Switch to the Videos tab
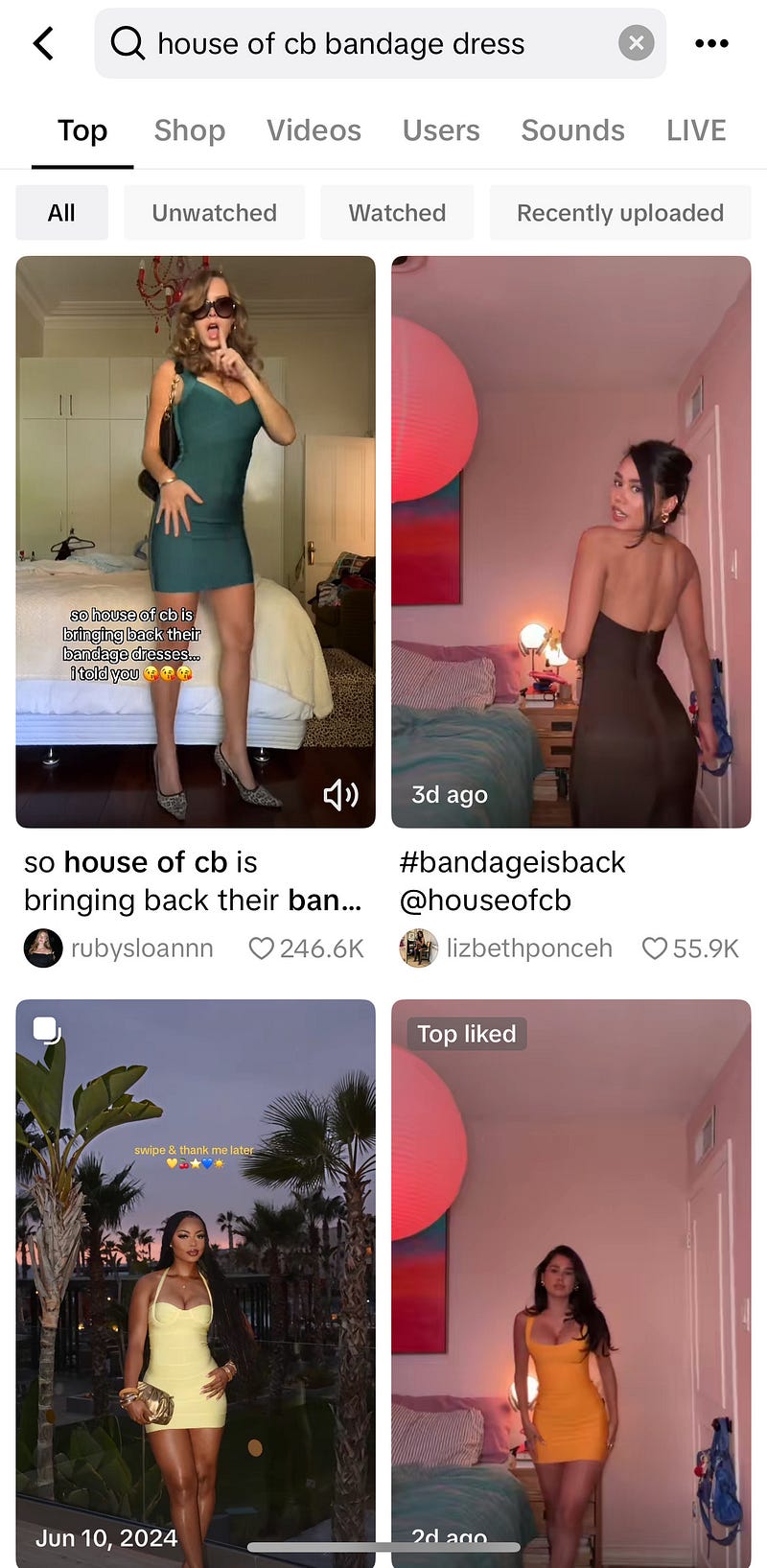 pos(314,130)
